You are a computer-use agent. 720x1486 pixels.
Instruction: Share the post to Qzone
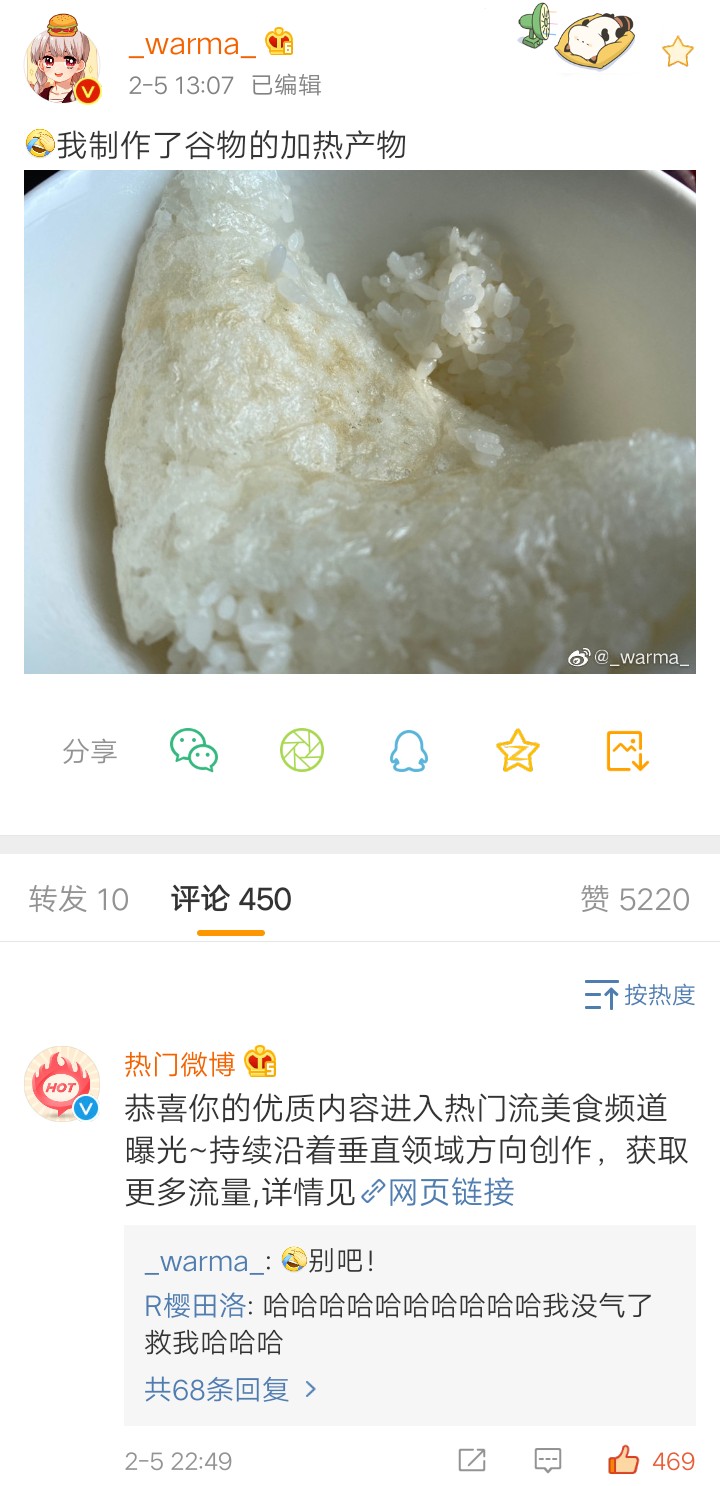click(x=517, y=750)
